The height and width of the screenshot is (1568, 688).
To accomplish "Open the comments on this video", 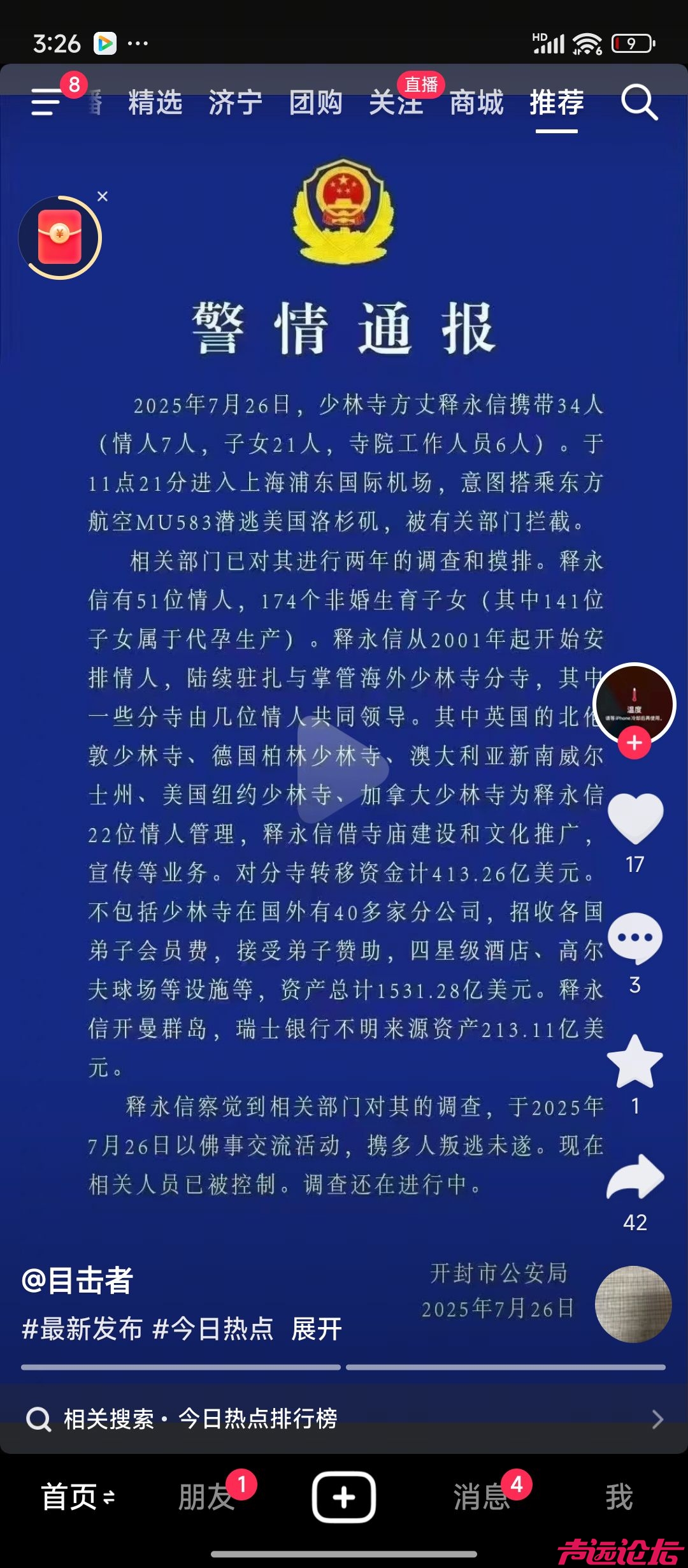I will click(635, 938).
